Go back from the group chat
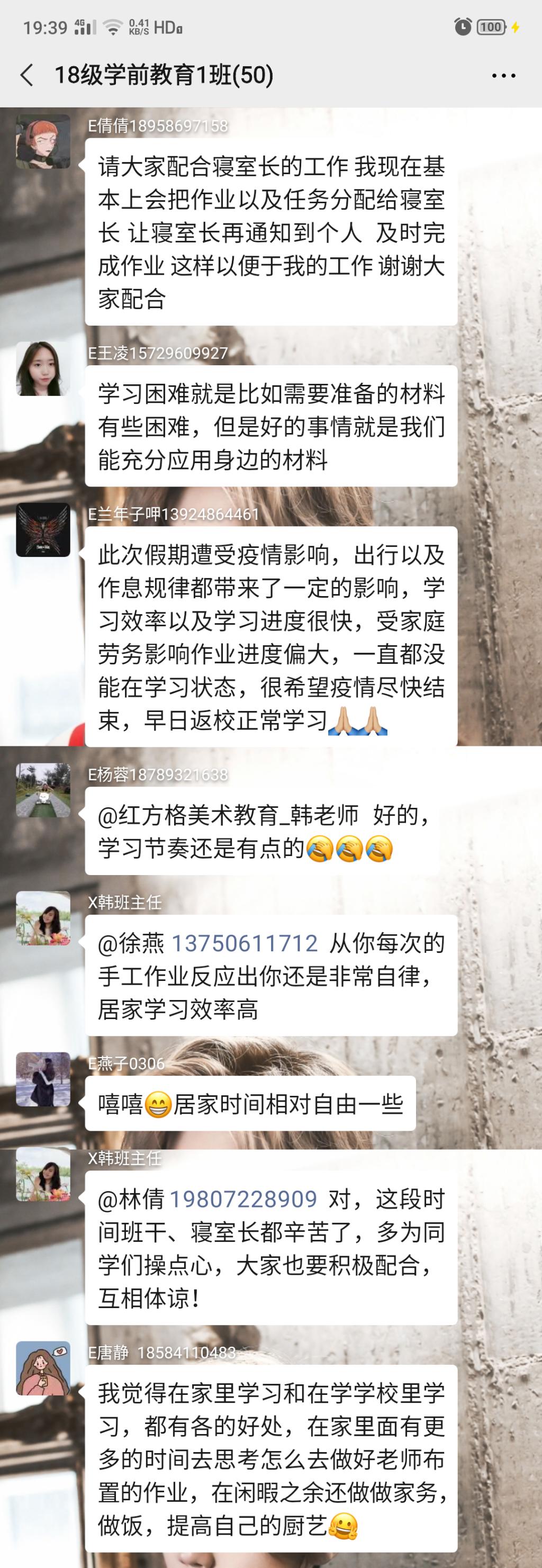This screenshot has height=1568, width=542. click(x=28, y=76)
